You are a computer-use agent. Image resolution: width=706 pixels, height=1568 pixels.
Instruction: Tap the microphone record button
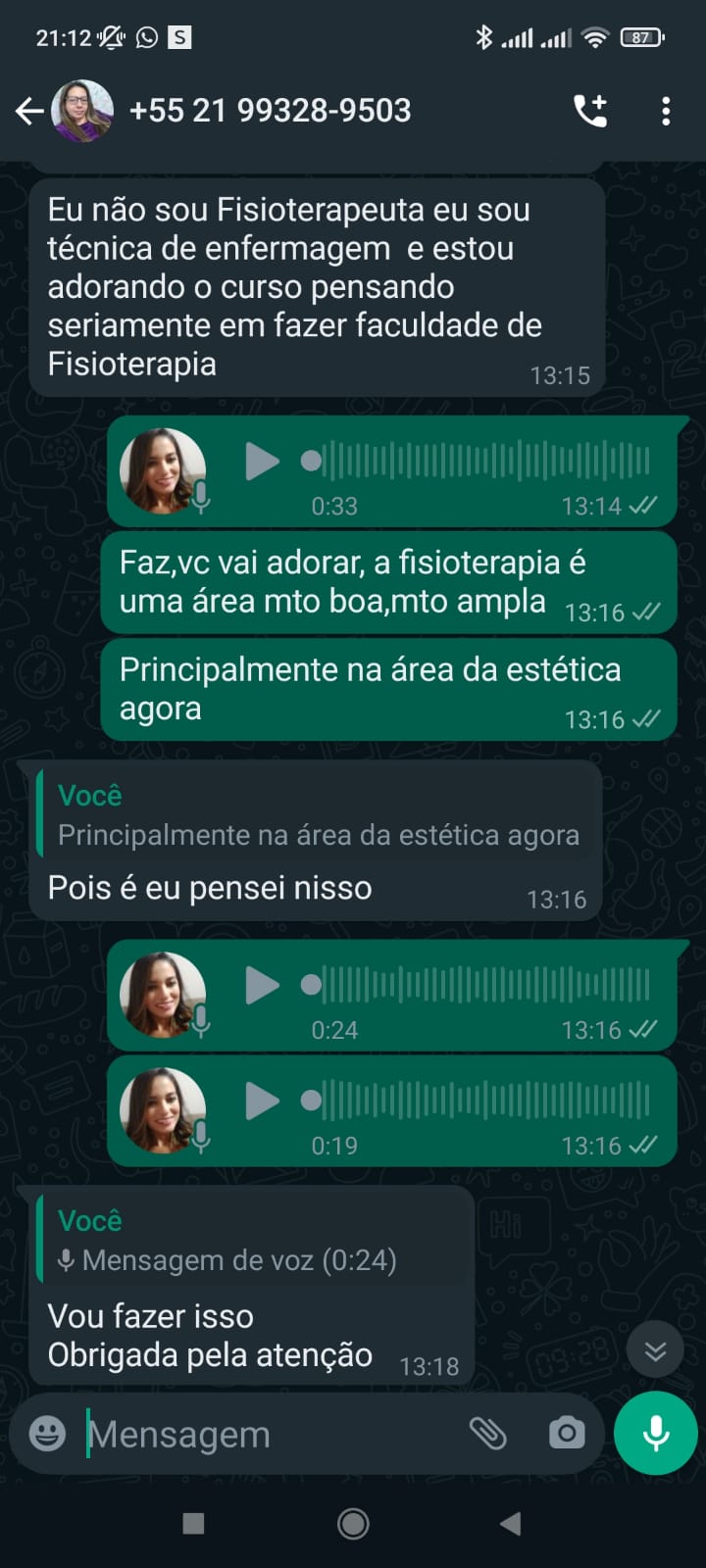coord(655,1433)
